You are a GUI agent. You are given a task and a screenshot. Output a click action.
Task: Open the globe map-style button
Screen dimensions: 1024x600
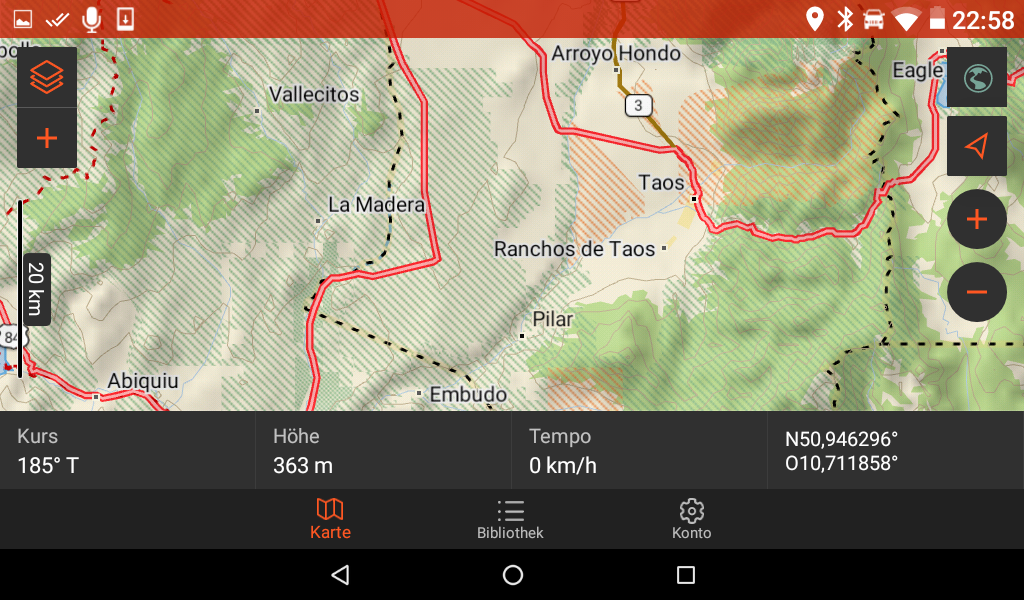(976, 77)
